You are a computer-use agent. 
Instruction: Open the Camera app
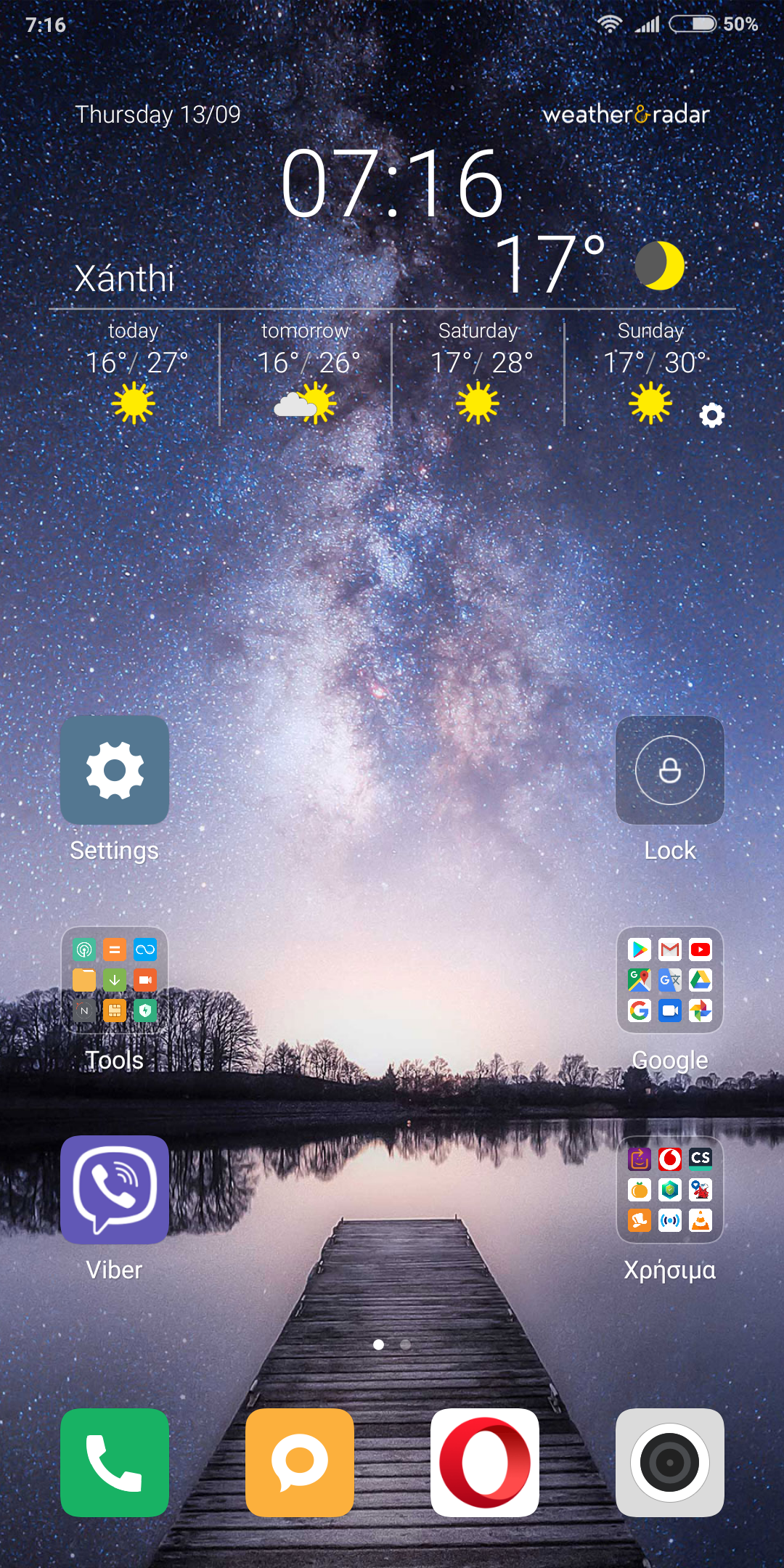click(x=669, y=1463)
